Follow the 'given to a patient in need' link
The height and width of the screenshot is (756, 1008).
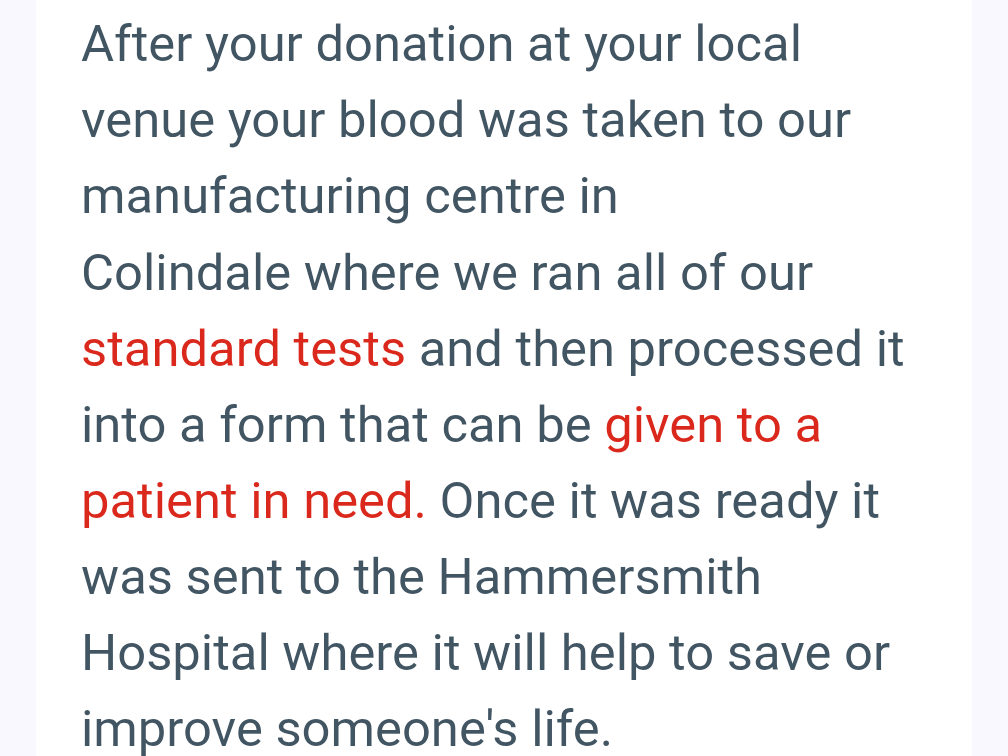(712, 426)
